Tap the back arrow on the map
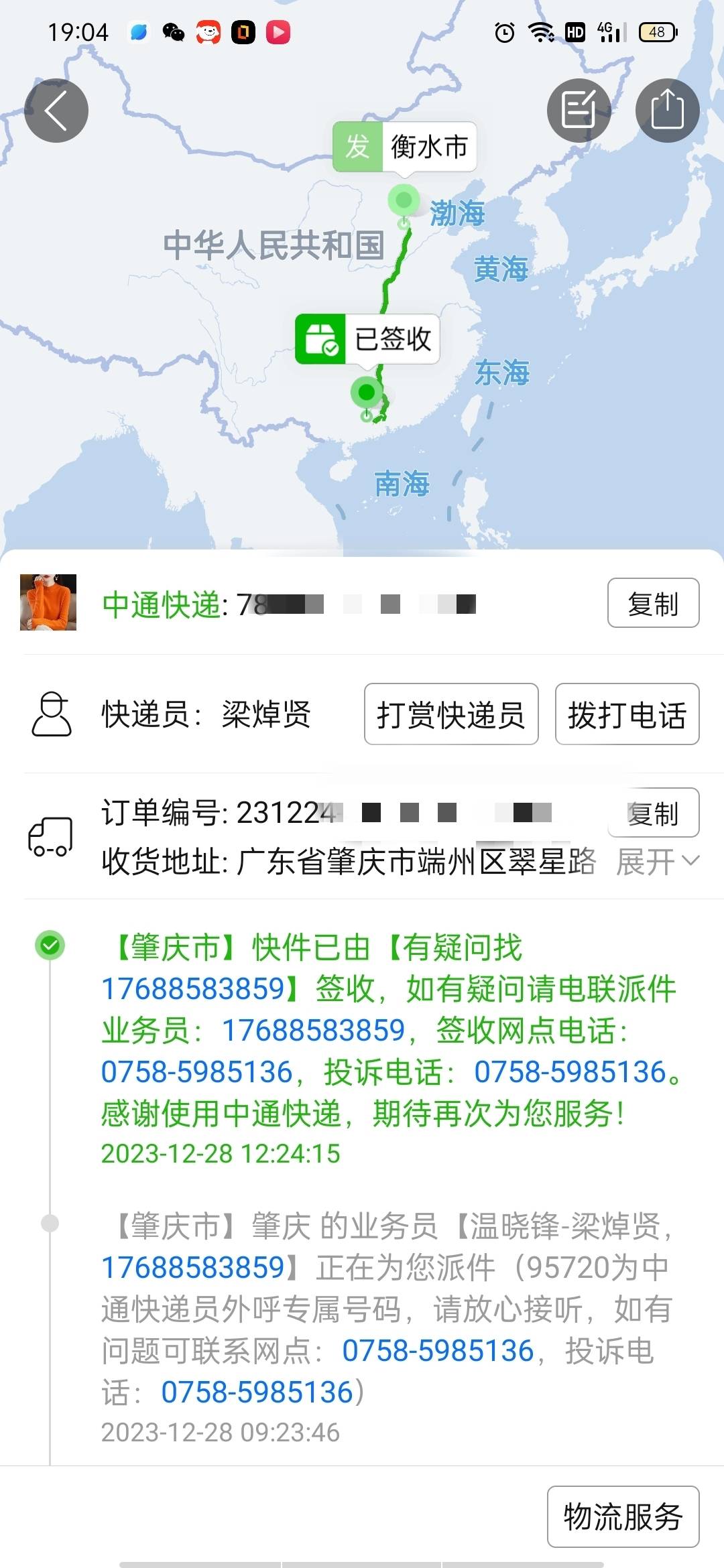Viewport: 724px width, 1568px height. pos(56,111)
